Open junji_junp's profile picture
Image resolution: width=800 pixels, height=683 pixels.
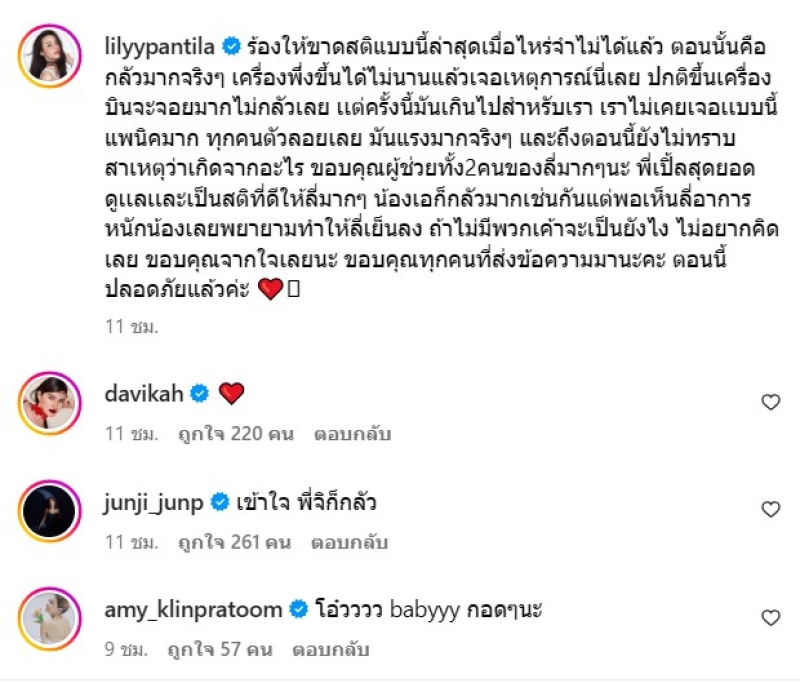49,510
